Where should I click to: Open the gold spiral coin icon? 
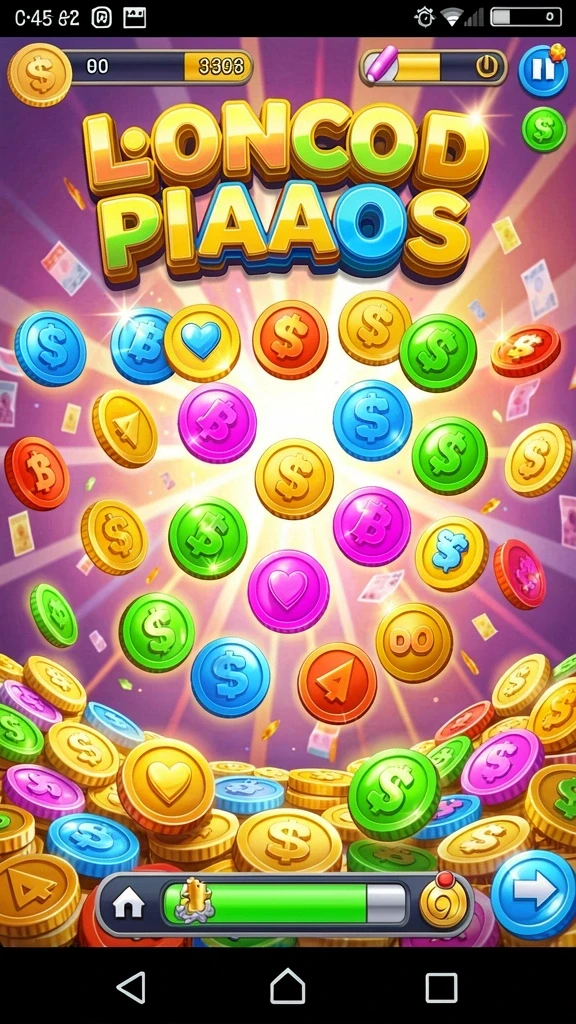coord(443,901)
